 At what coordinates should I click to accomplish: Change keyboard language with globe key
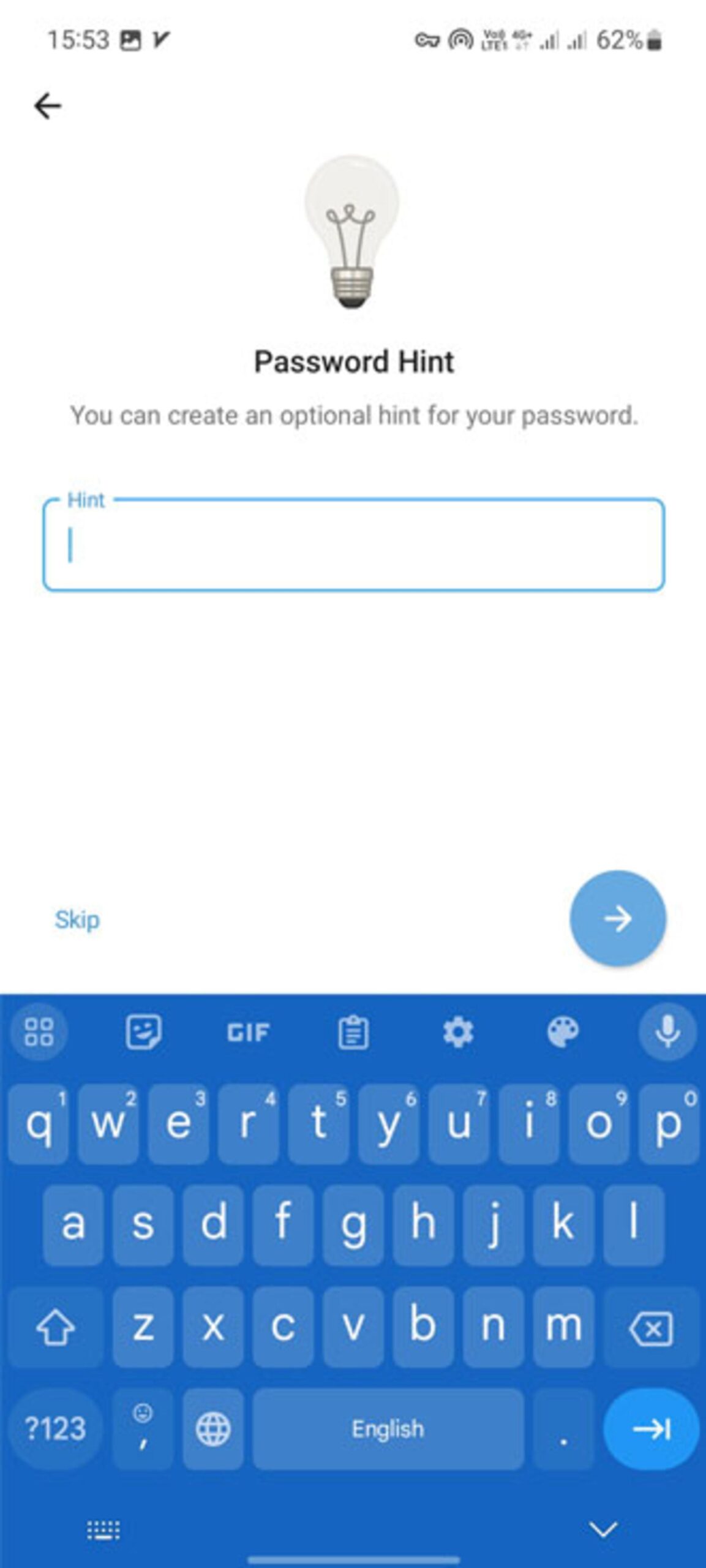click(x=213, y=1429)
